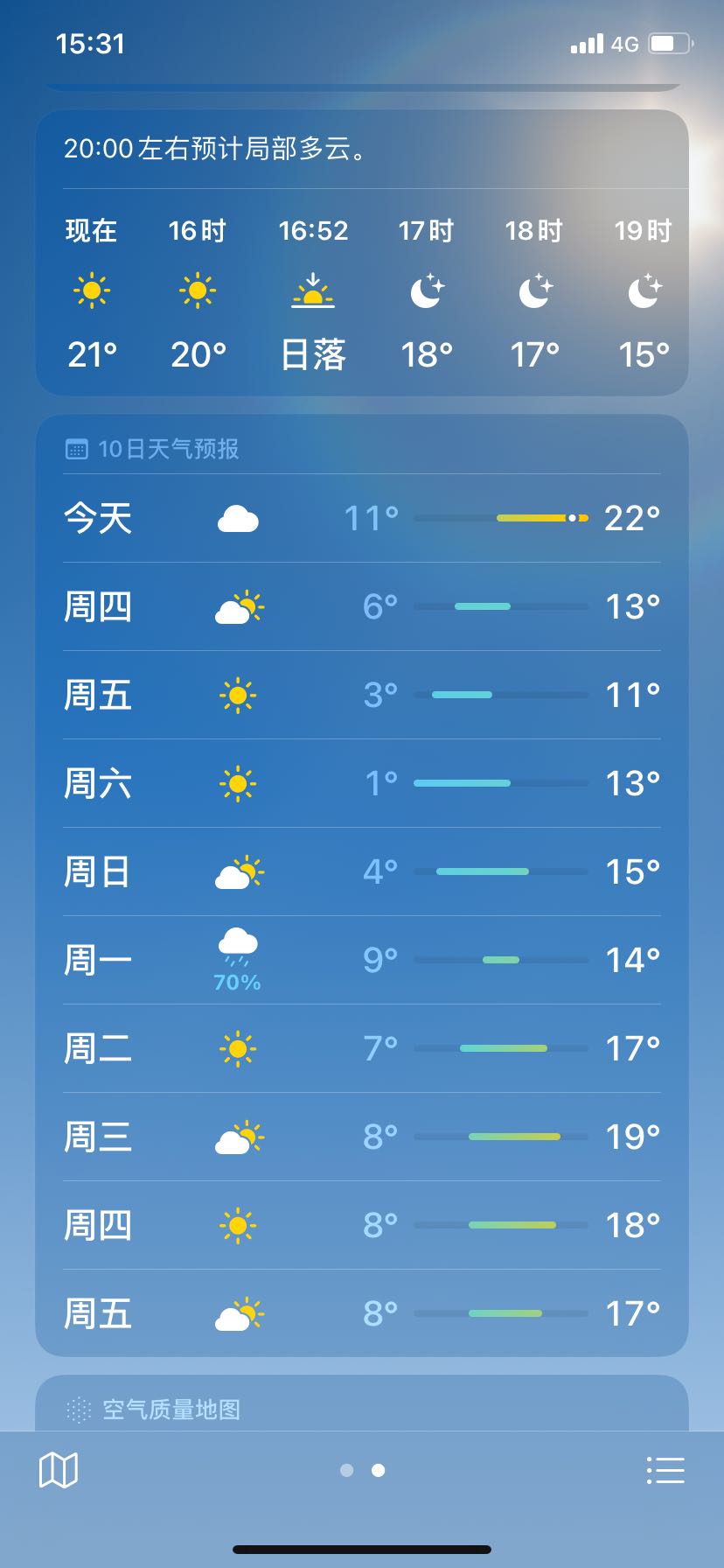Open the 周日 forecast row
Image resolution: width=724 pixels, height=1568 pixels.
362,871
